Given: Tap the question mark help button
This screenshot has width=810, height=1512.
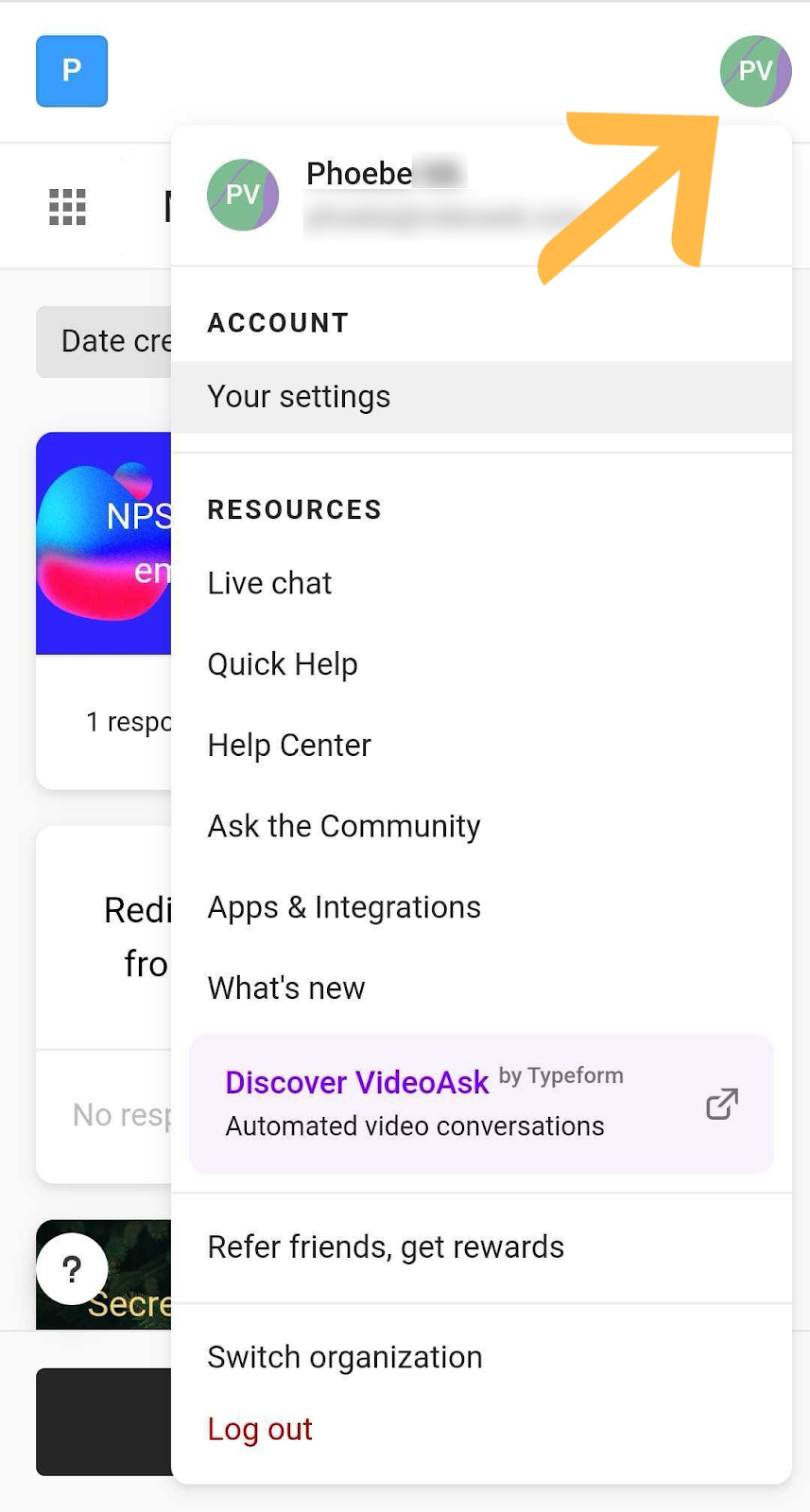Looking at the screenshot, I should coord(72,1269).
